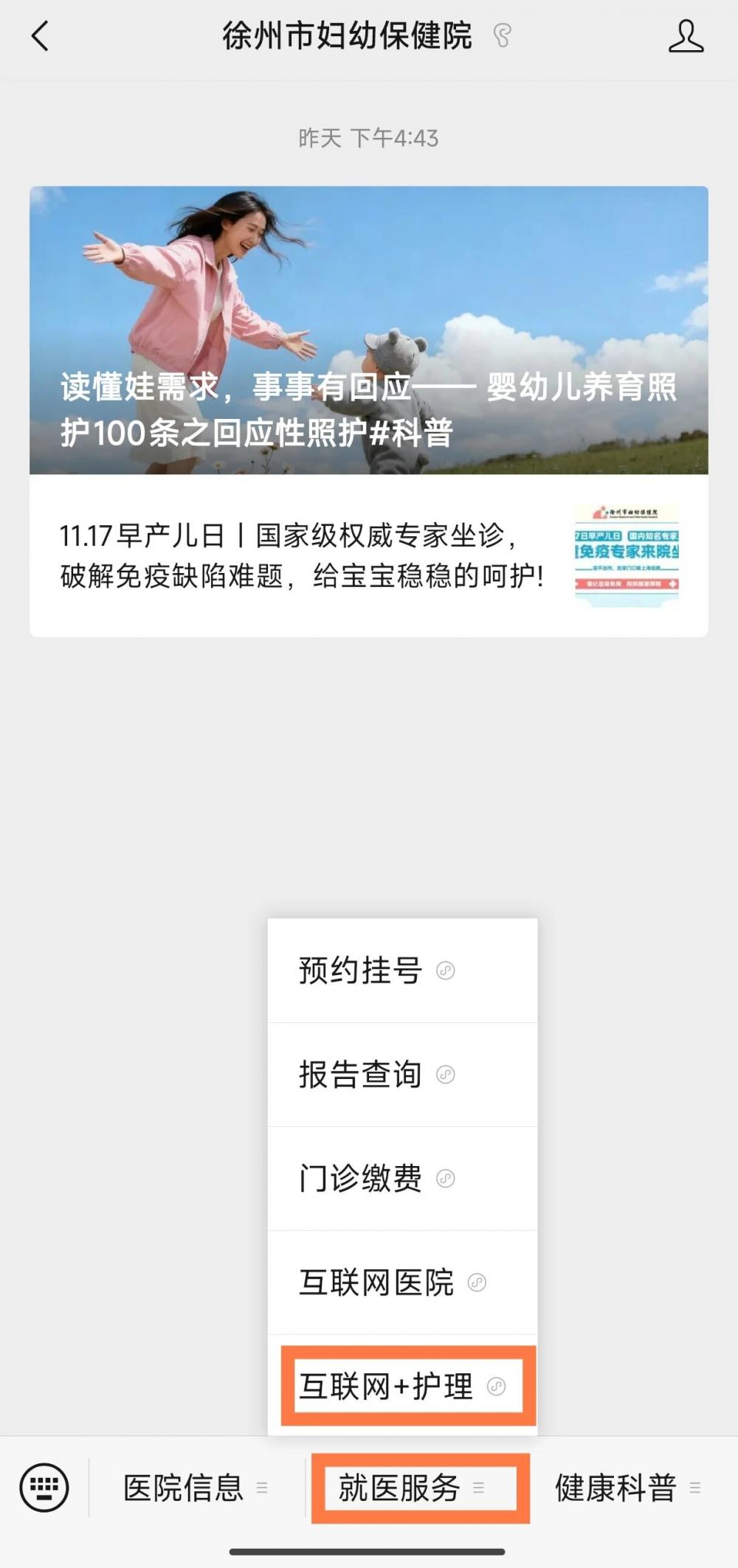Viewport: 738px width, 1568px height.
Task: Switch to keyboard input mode
Action: point(44,1488)
